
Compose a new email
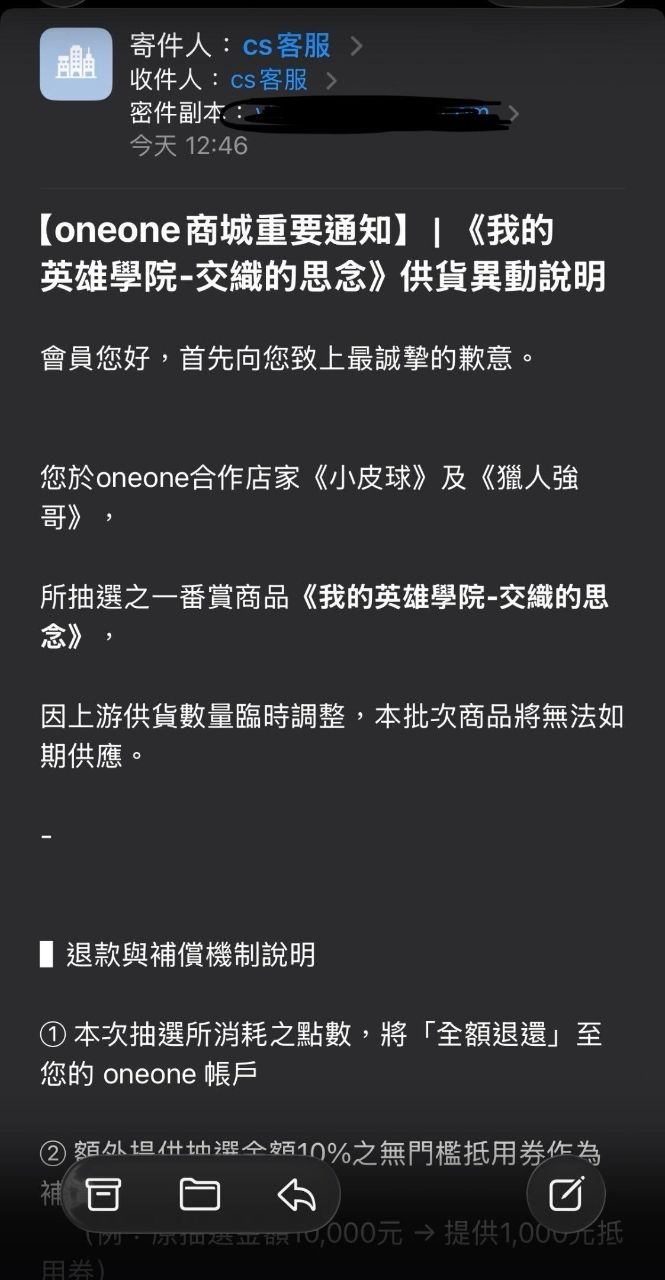[566, 1193]
